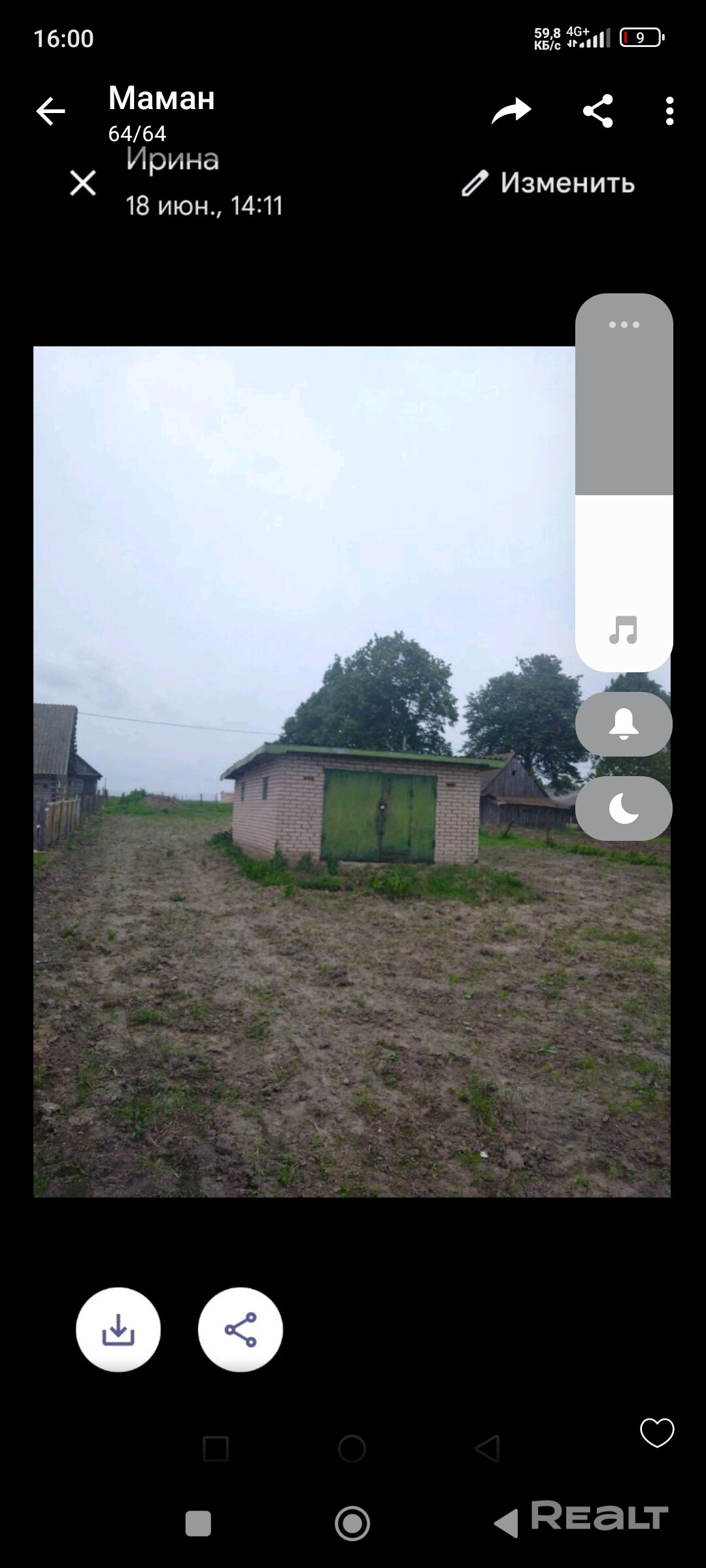Tap Изменить to edit the photo

point(548,183)
